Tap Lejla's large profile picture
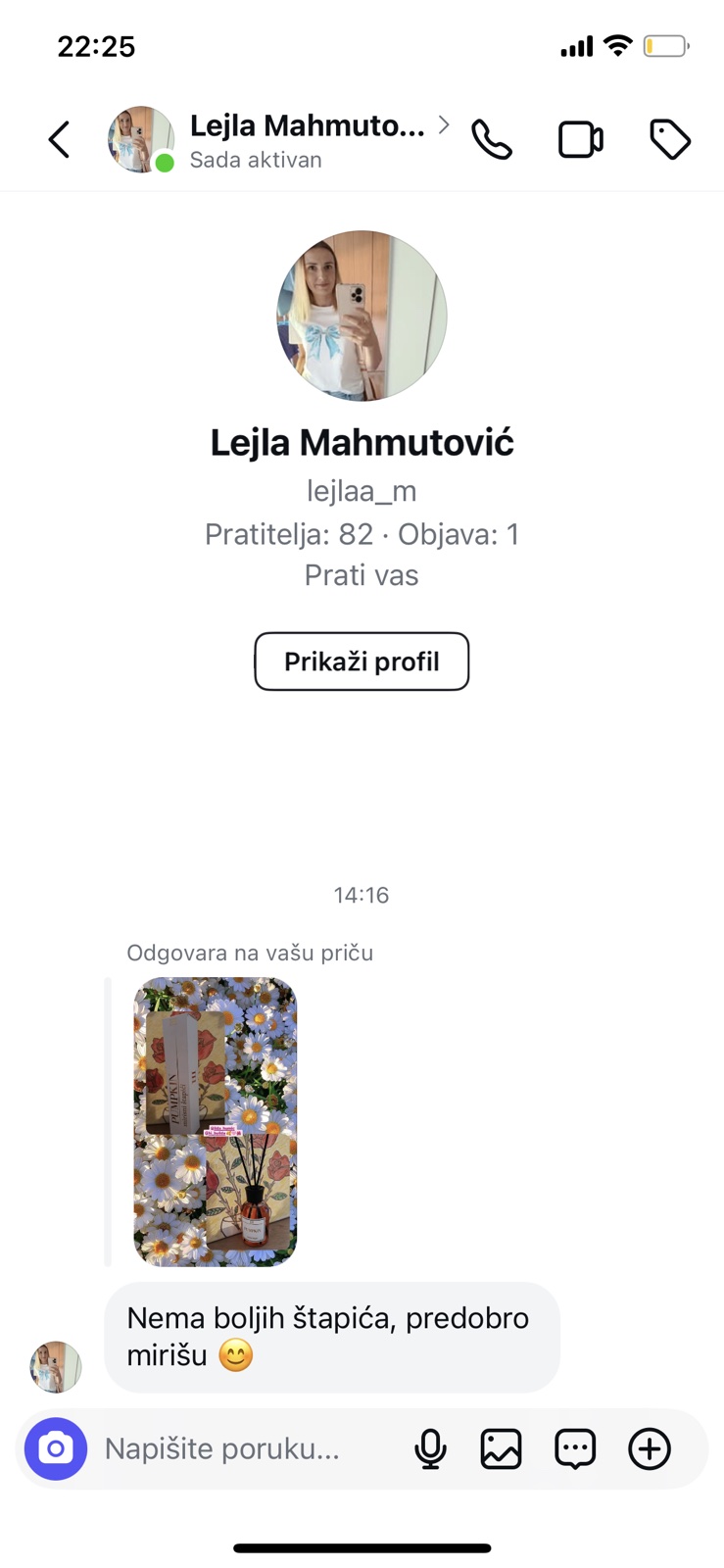The image size is (724, 1568). 362,316
